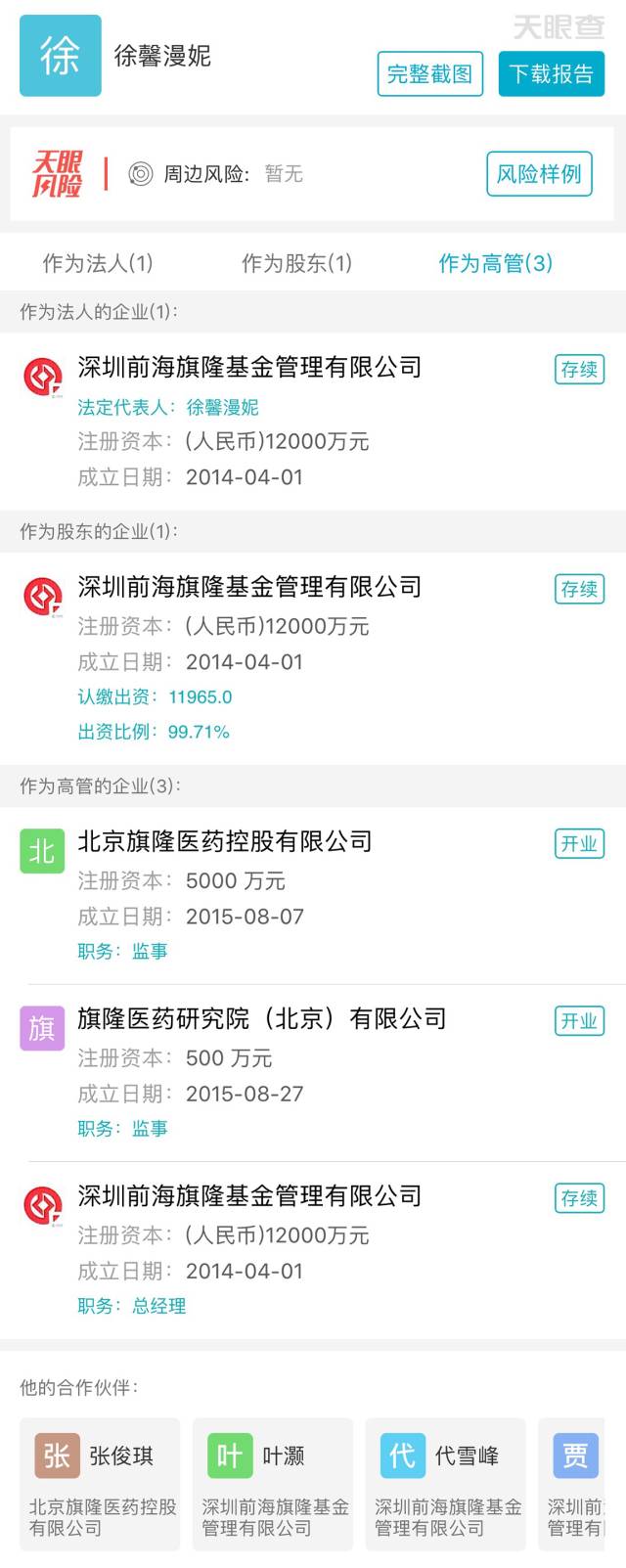Select the 作为高管(3) tab

(x=495, y=263)
